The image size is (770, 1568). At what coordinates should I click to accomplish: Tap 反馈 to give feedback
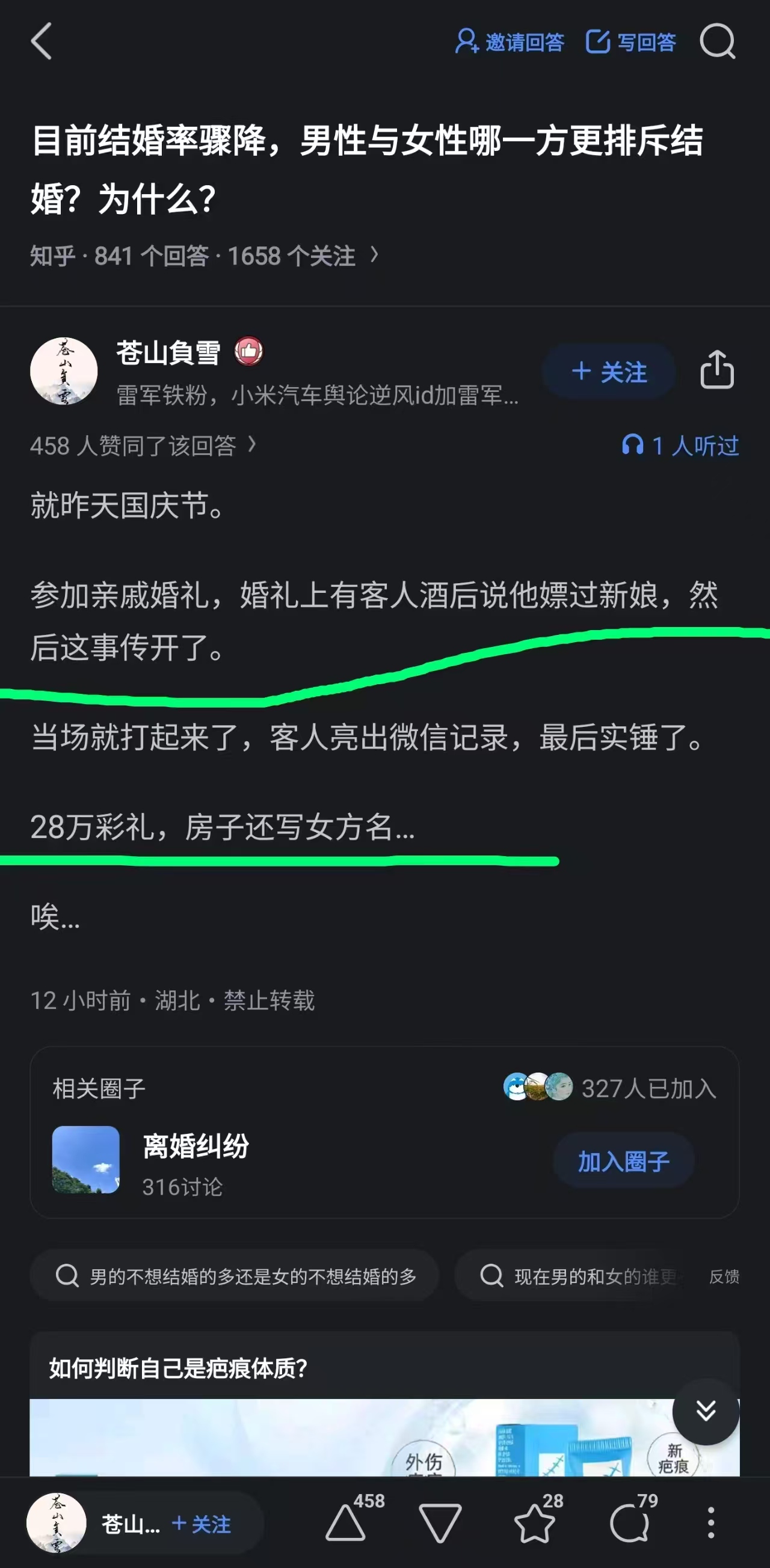(x=724, y=1276)
